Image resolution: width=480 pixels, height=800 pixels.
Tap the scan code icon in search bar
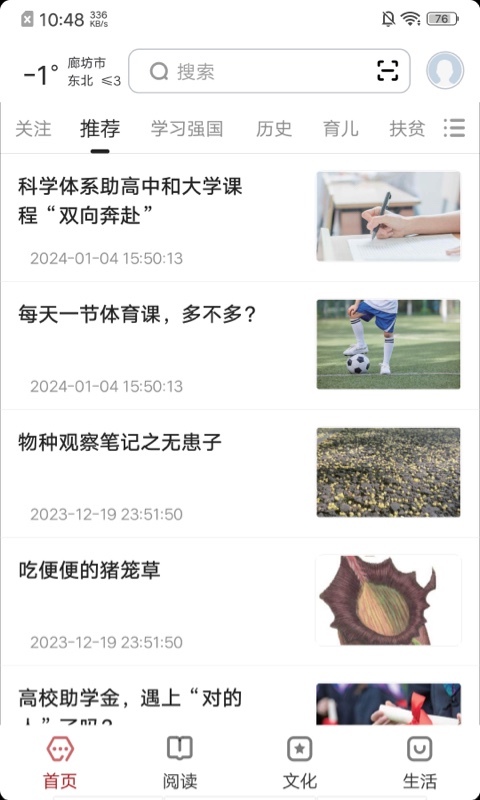388,71
